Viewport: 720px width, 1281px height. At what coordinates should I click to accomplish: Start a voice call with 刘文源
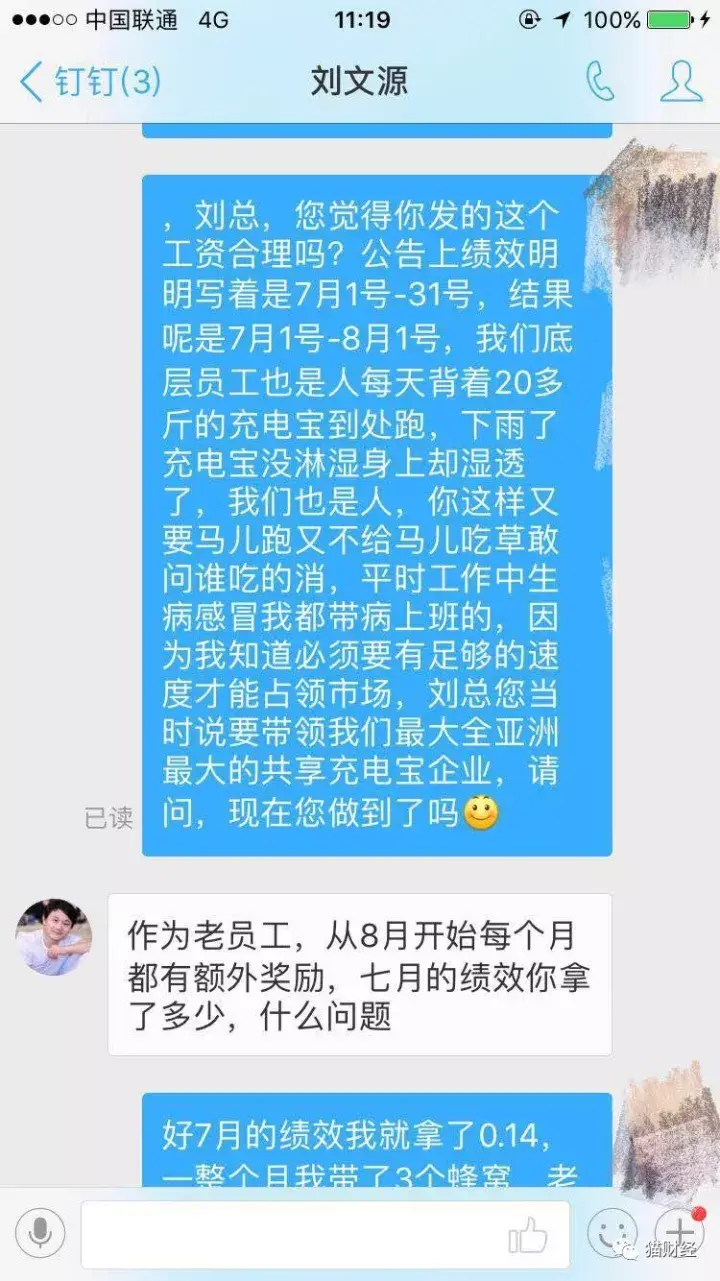pyautogui.click(x=600, y=81)
